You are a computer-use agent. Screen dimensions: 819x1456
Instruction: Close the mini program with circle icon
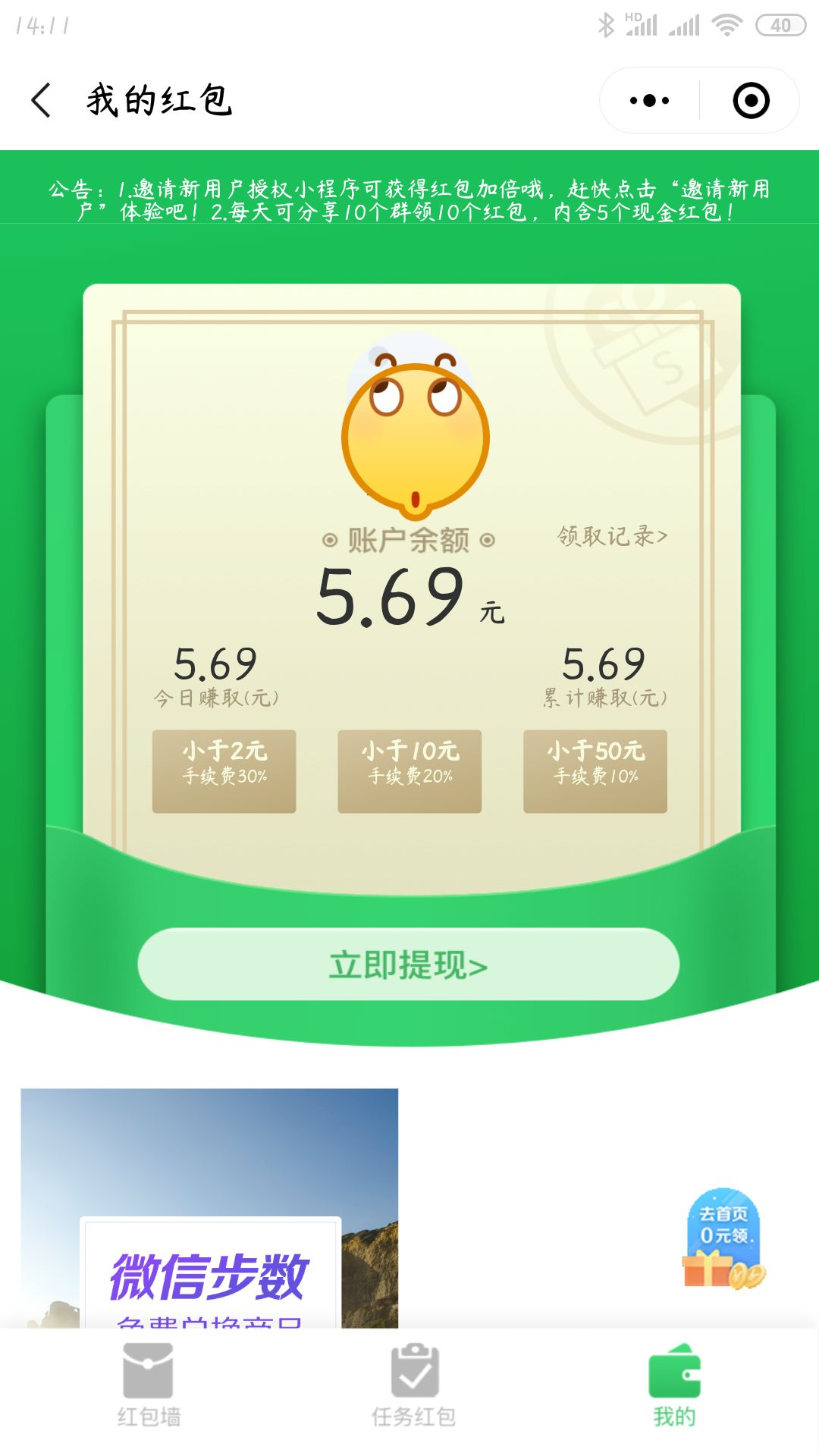(x=751, y=100)
